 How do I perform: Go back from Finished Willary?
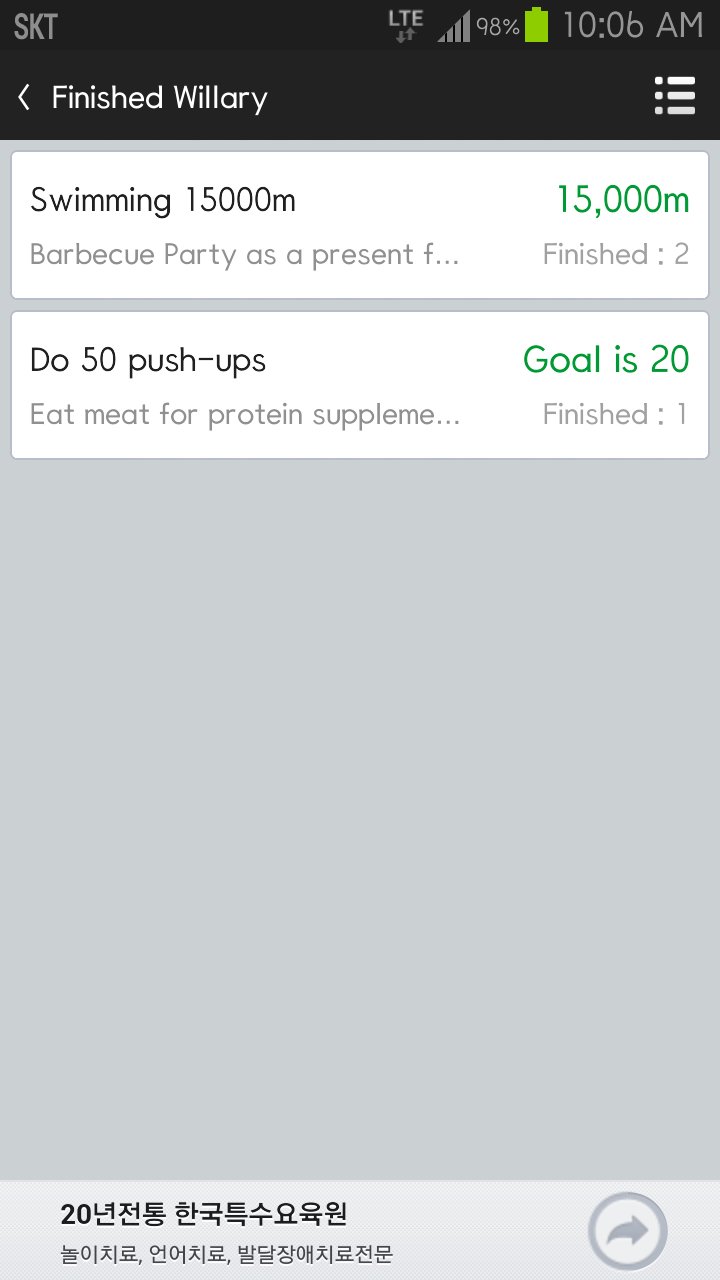point(25,97)
